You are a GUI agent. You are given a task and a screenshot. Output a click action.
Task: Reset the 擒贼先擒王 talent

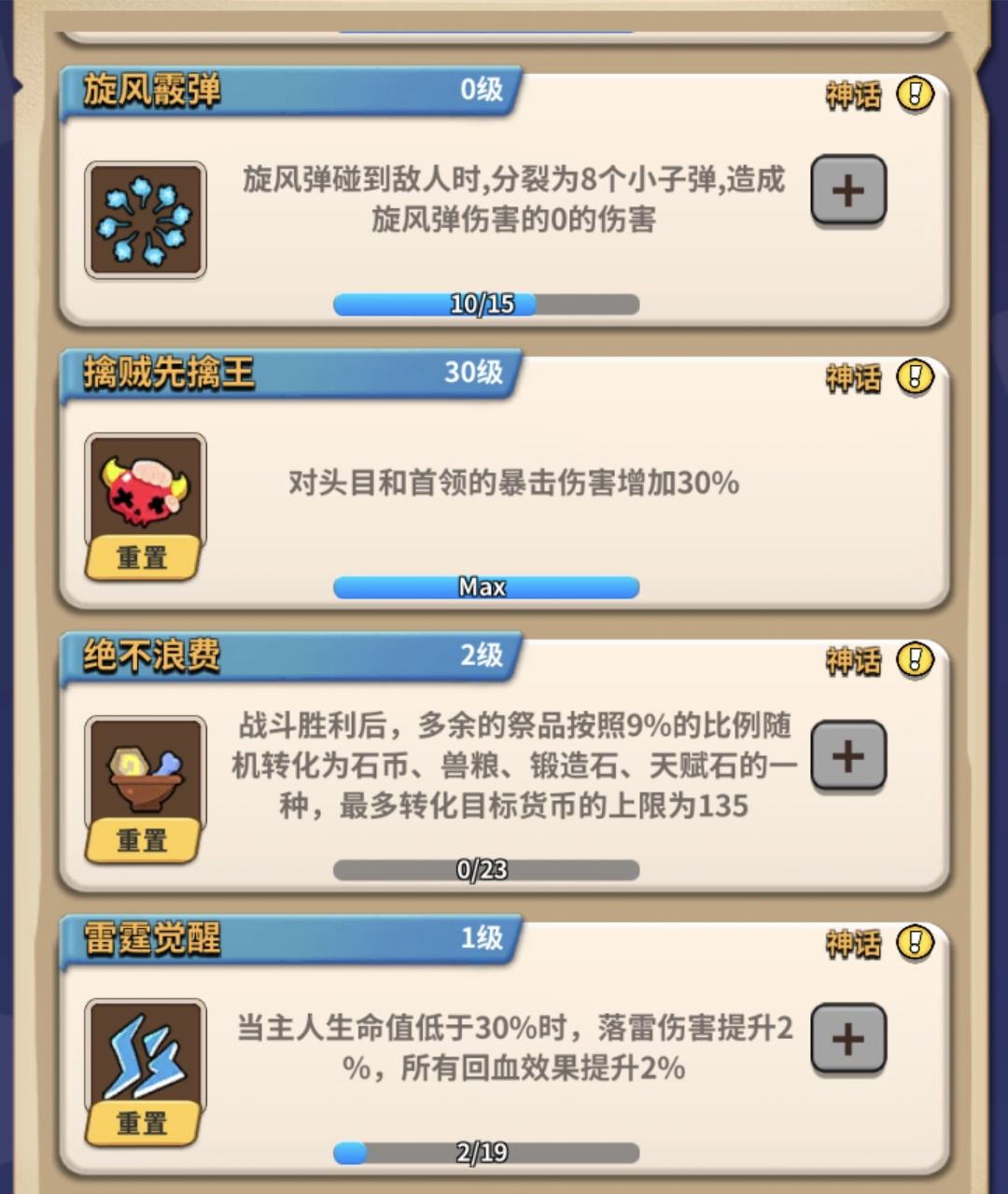pos(142,557)
